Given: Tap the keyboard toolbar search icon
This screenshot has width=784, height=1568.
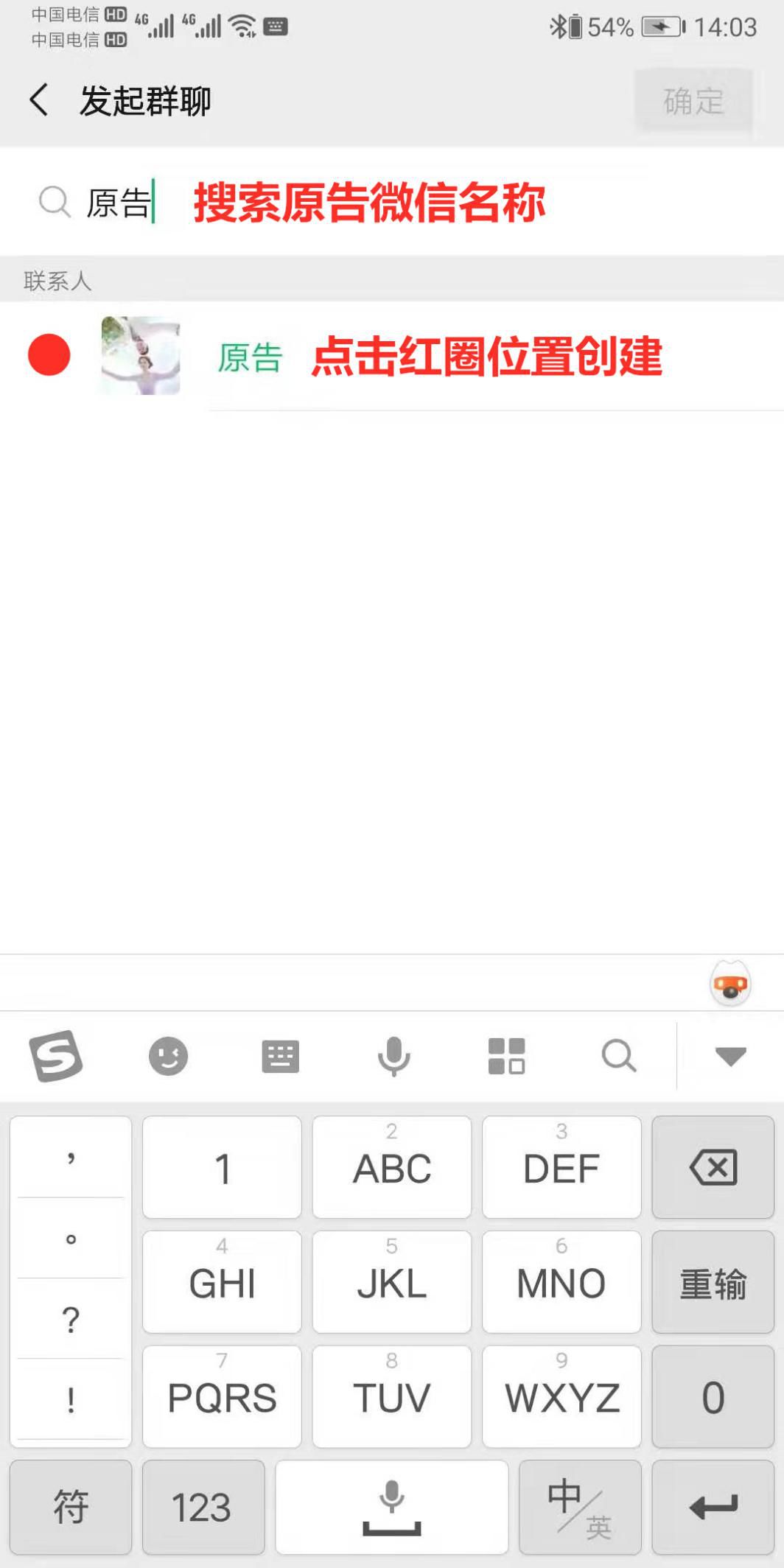Looking at the screenshot, I should pos(619,1056).
